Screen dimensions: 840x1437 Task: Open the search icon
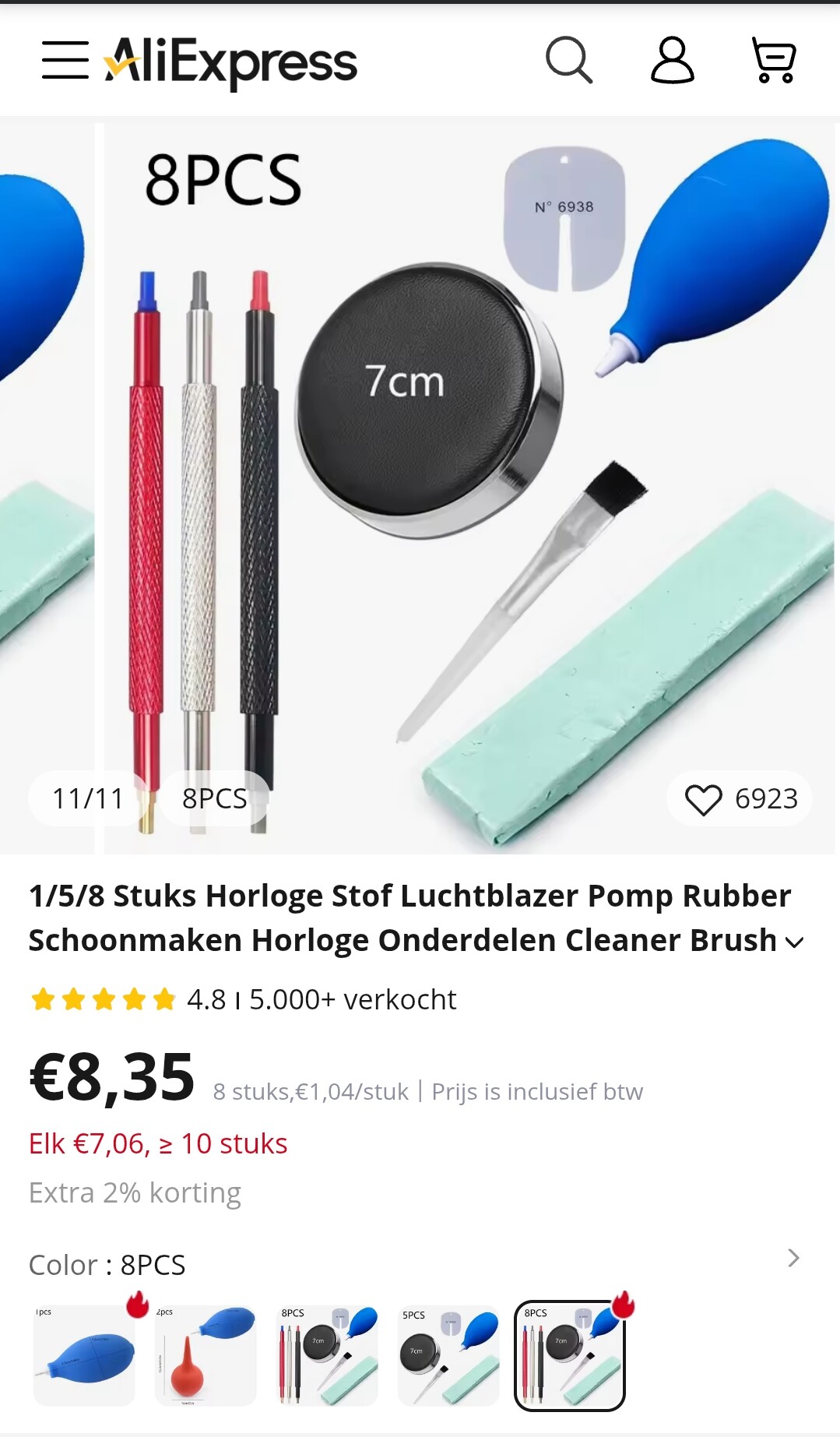(569, 60)
